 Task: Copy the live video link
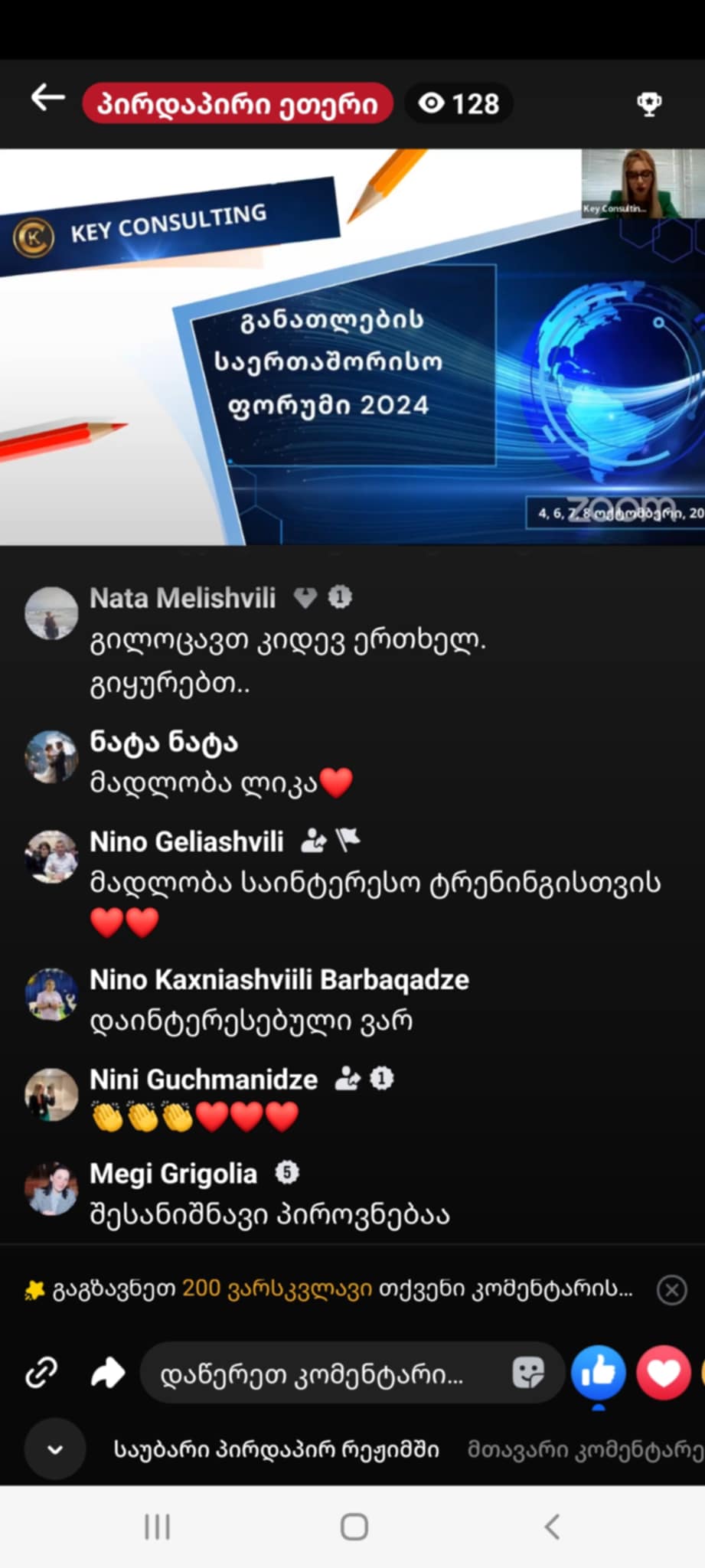click(x=41, y=1372)
